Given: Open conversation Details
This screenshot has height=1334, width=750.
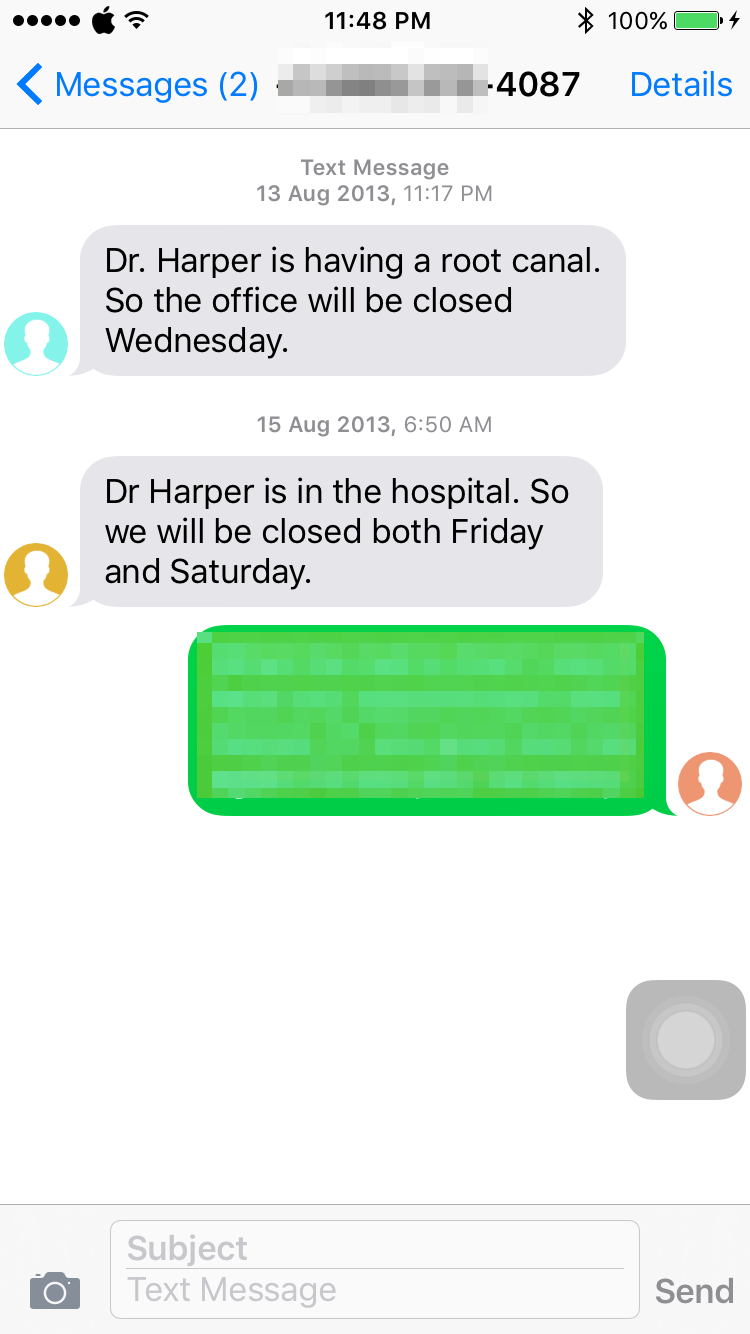Looking at the screenshot, I should pos(681,85).
